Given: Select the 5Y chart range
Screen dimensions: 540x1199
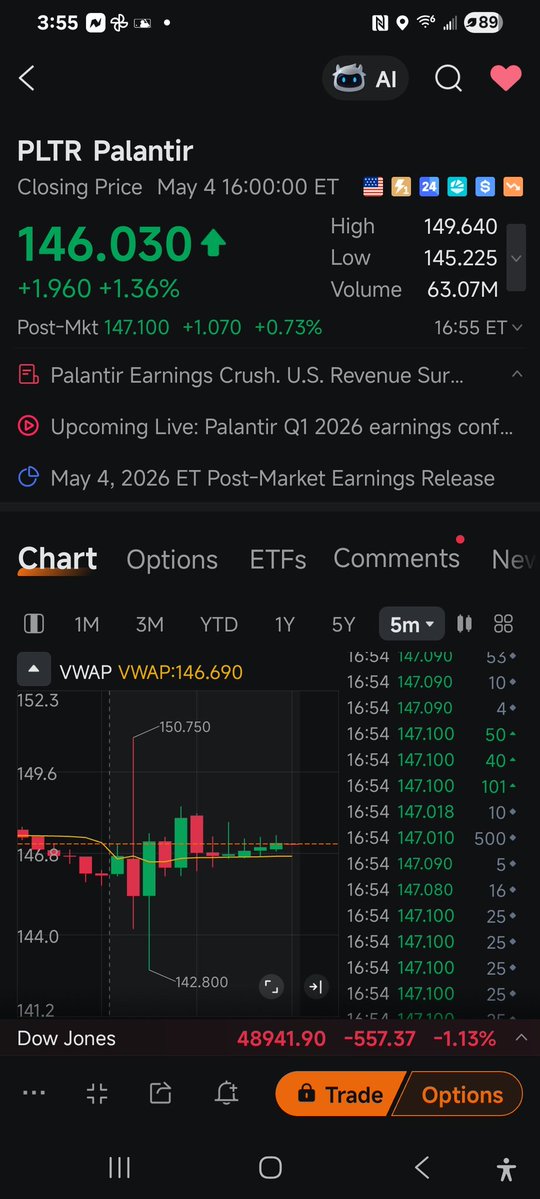Looking at the screenshot, I should pyautogui.click(x=343, y=625).
